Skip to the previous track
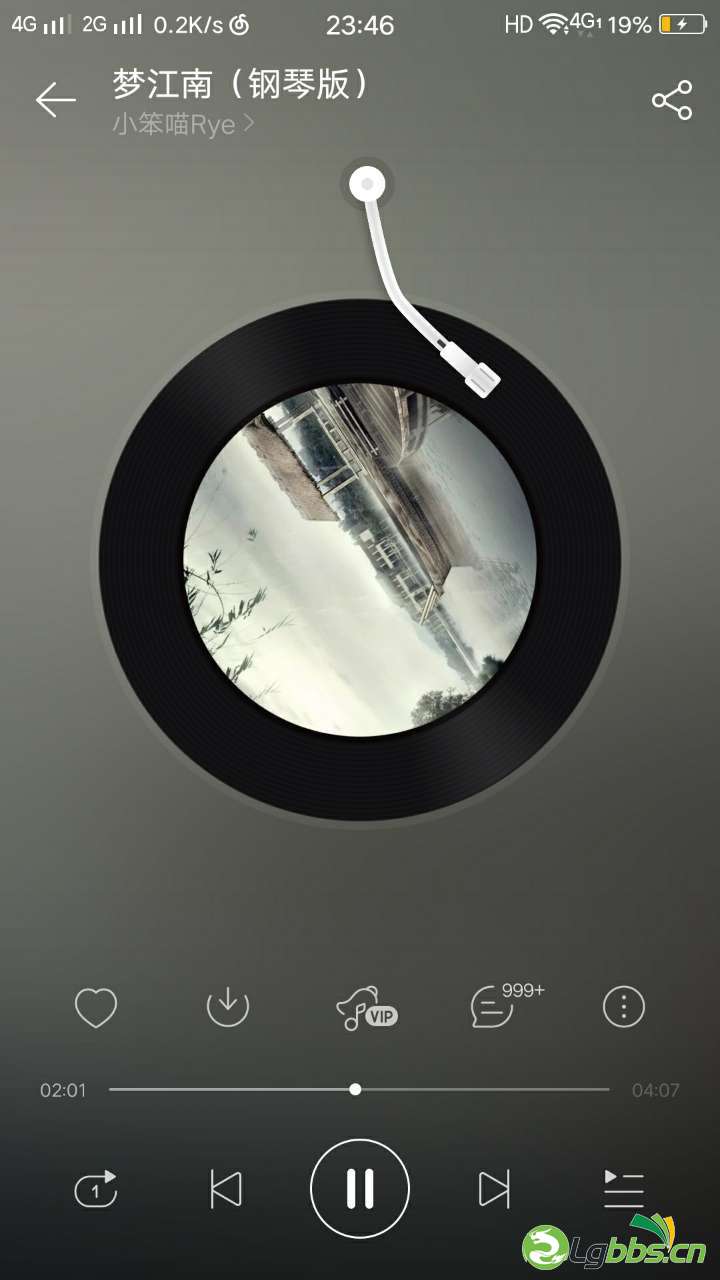 pos(226,1189)
